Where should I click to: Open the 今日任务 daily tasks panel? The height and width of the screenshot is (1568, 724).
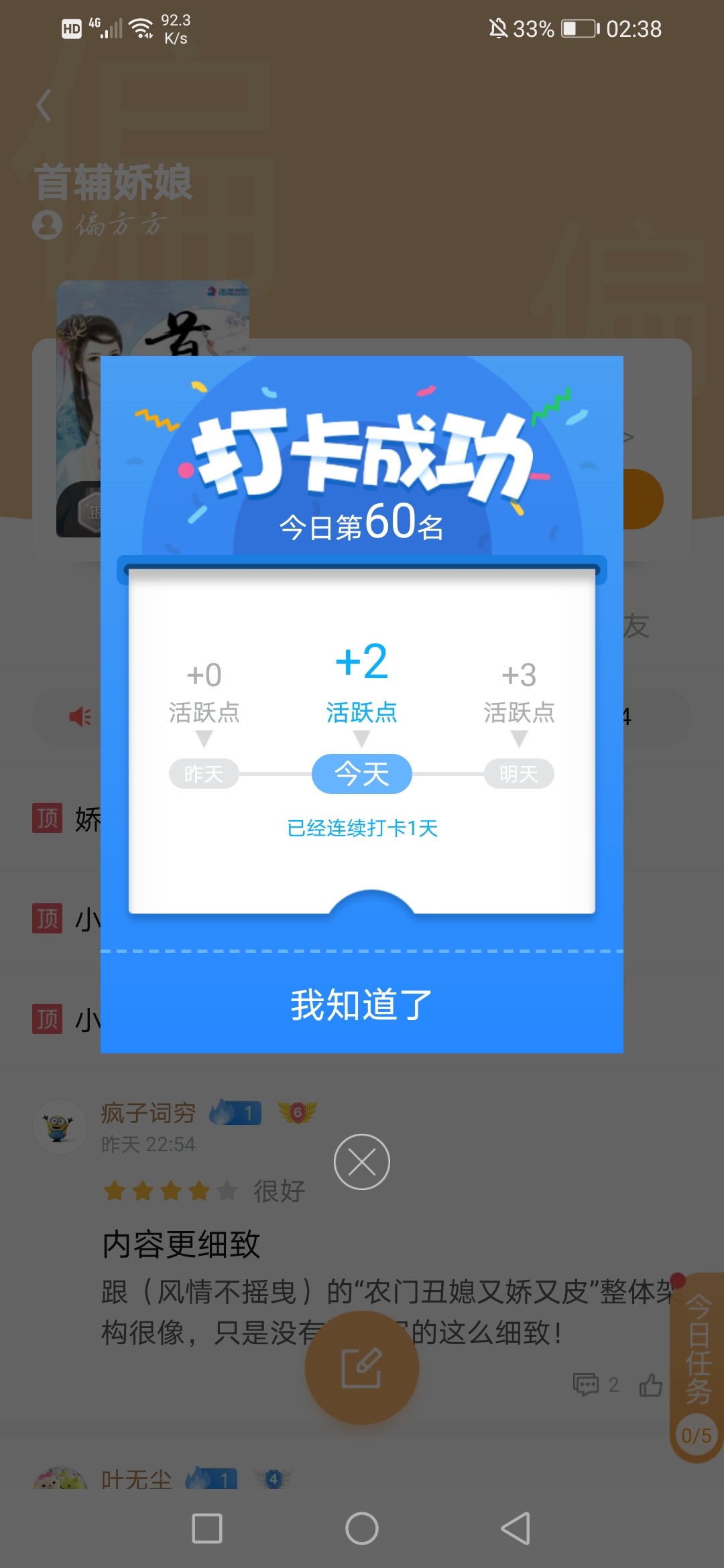(x=697, y=1367)
